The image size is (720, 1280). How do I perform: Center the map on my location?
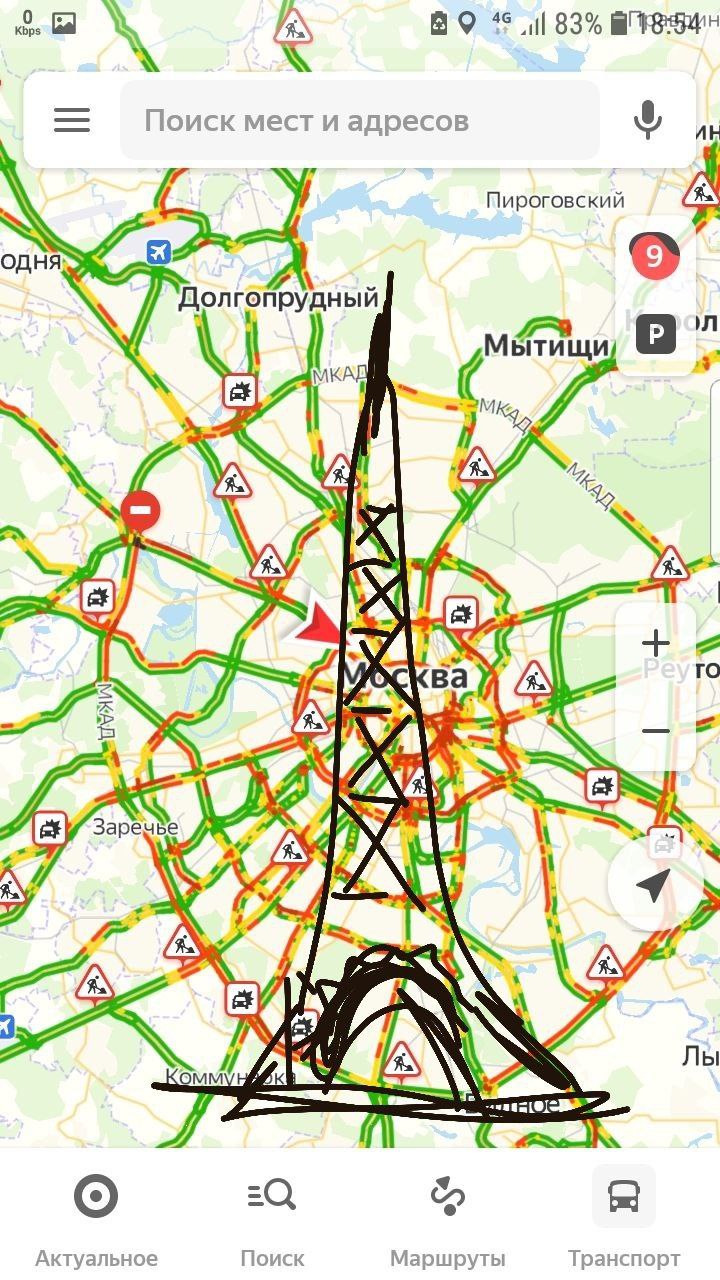pos(654,885)
